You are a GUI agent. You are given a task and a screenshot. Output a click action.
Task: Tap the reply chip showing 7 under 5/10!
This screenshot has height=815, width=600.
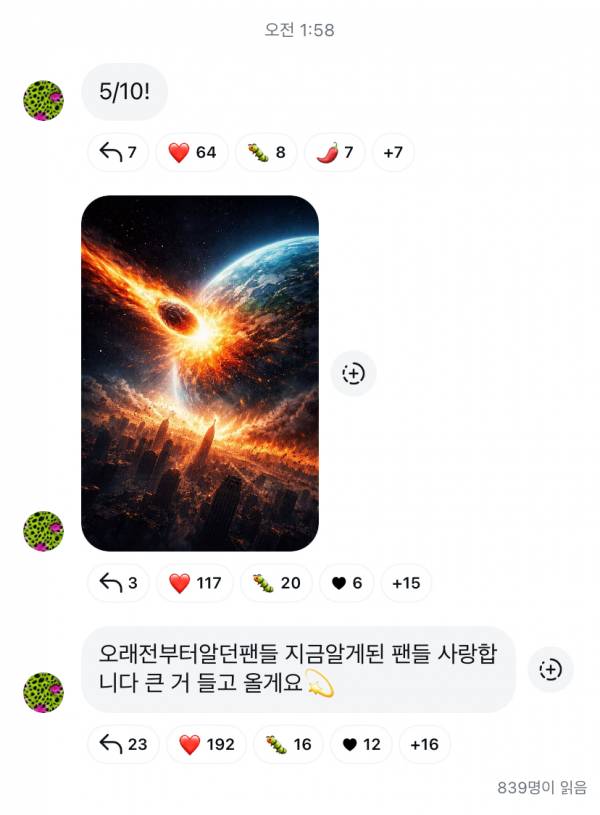(x=118, y=152)
